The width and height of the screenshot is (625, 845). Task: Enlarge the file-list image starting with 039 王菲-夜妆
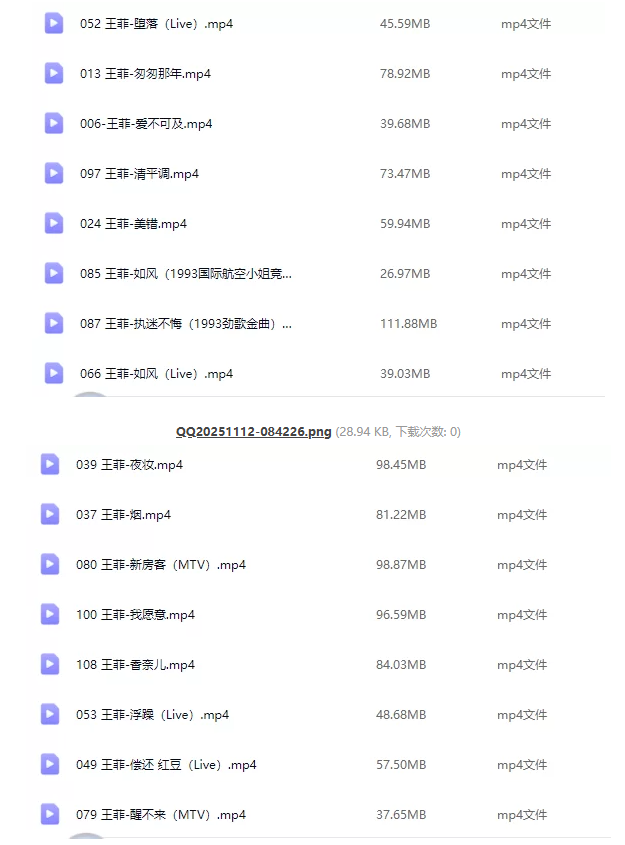[312, 640]
